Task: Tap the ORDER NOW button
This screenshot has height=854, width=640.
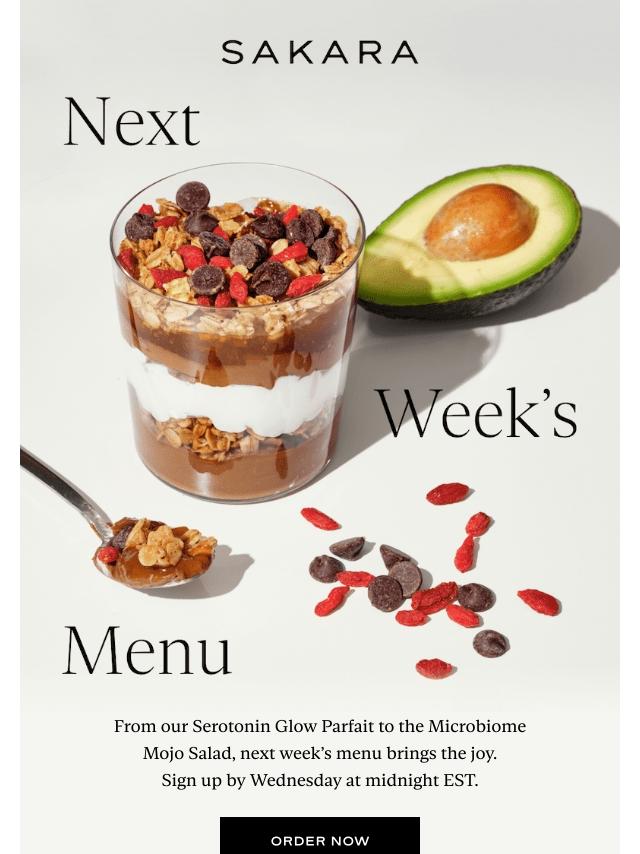Action: click(x=320, y=838)
